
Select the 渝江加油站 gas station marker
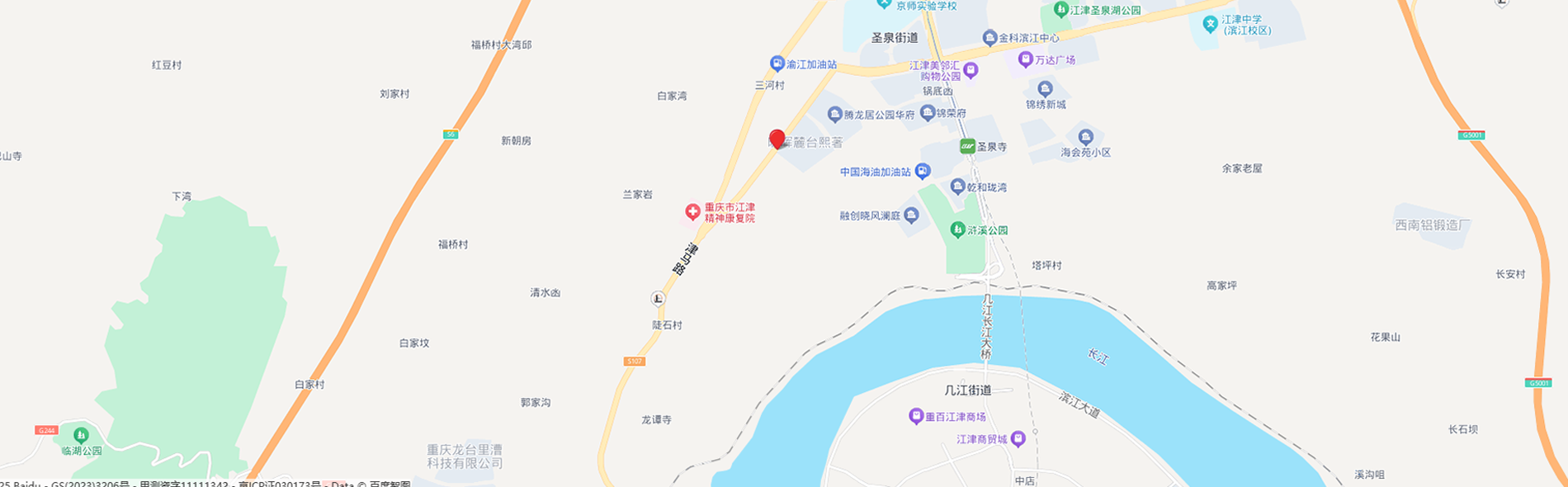777,64
